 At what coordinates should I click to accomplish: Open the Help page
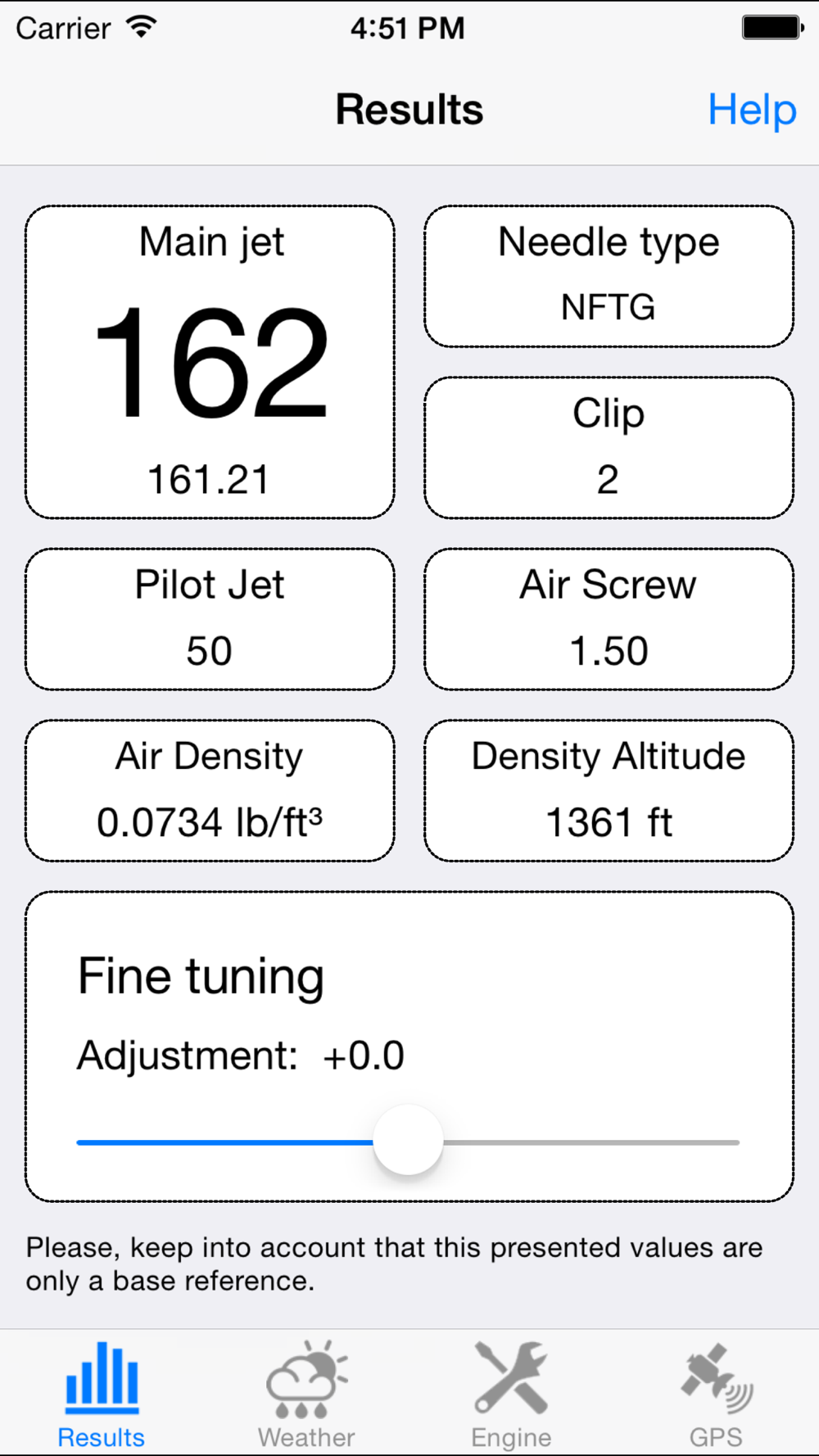click(752, 110)
